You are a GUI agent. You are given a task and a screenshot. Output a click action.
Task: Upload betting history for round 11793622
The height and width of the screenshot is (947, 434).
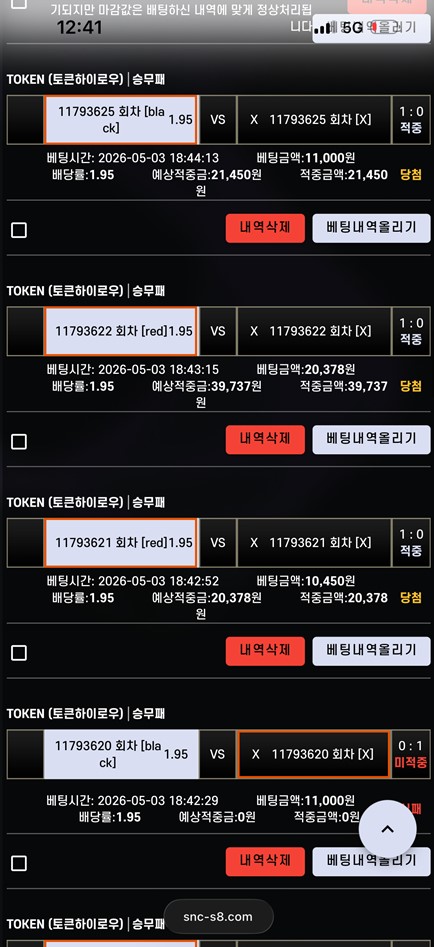[x=371, y=439]
